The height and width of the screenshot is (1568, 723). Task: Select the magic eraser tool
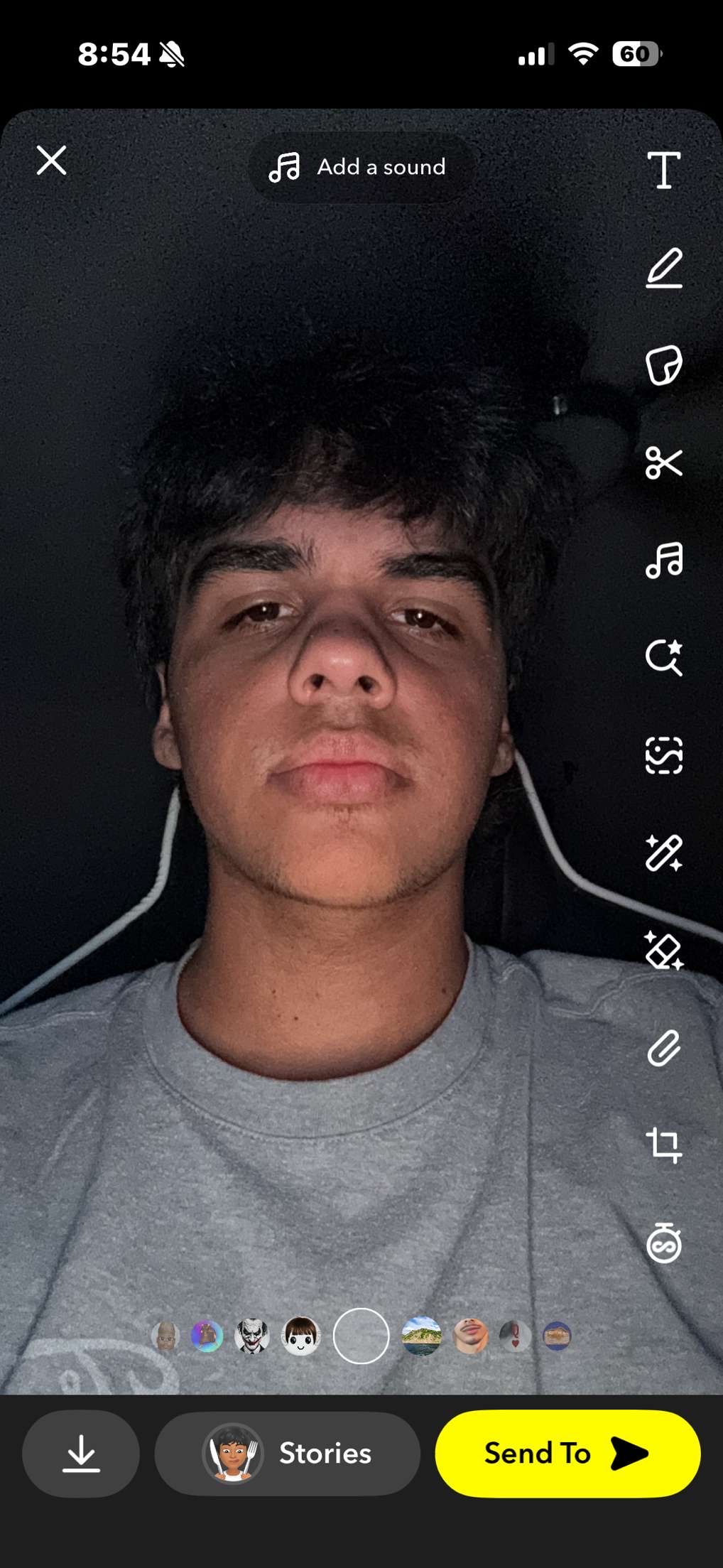[x=663, y=951]
